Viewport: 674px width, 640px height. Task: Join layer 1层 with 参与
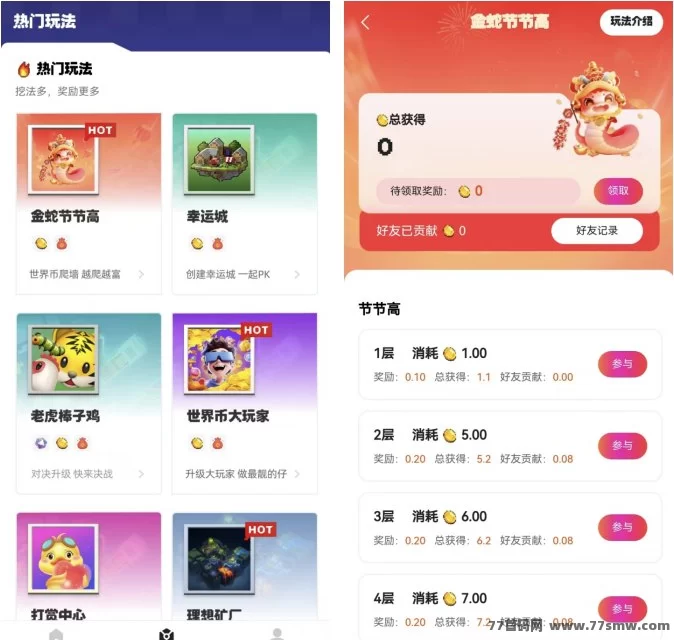pyautogui.click(x=622, y=364)
